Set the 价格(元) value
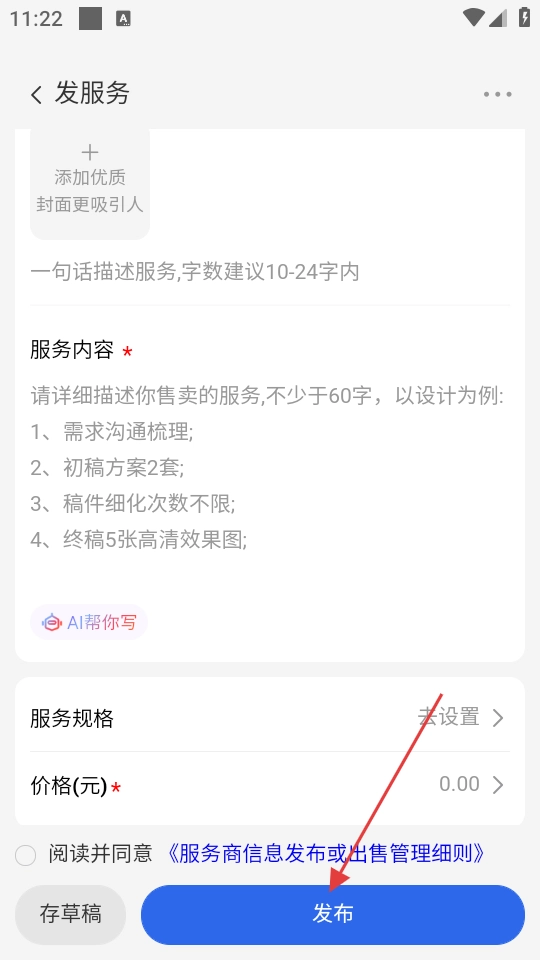Image resolution: width=540 pixels, height=960 pixels. click(270, 785)
